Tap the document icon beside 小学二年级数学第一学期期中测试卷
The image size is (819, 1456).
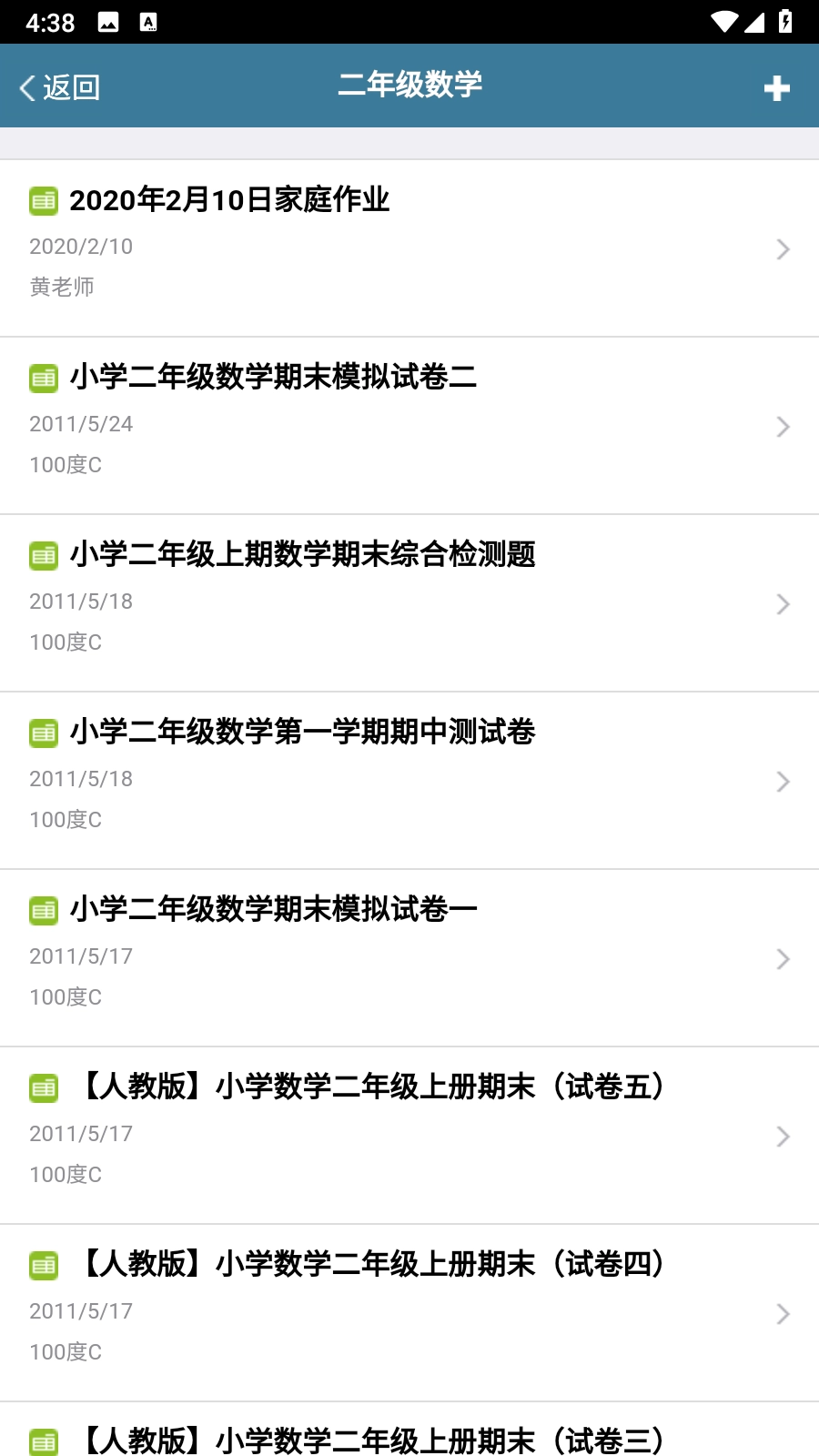[x=42, y=733]
